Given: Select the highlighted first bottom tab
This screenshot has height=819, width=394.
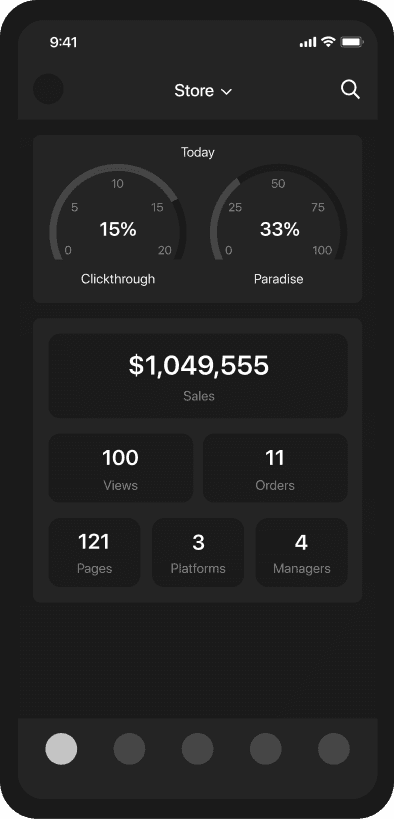Looking at the screenshot, I should (x=61, y=748).
